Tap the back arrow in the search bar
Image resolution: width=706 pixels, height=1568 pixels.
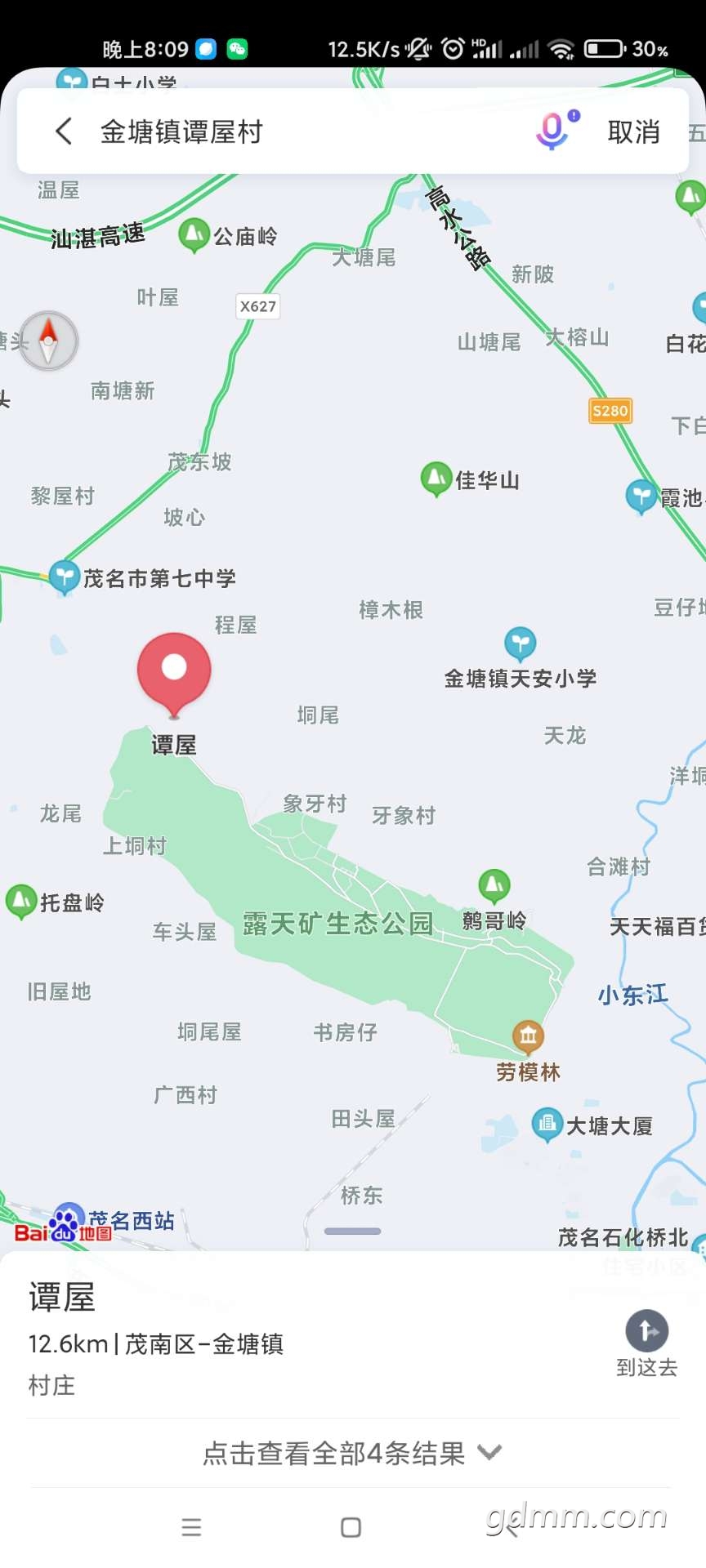pos(64,131)
